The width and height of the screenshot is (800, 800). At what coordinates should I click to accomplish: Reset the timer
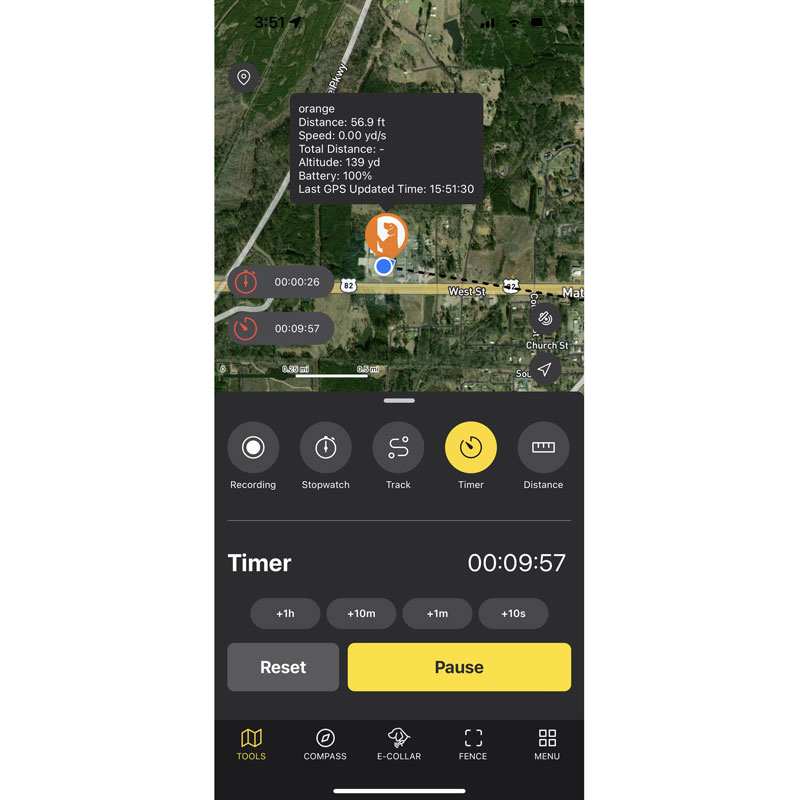pyautogui.click(x=283, y=667)
